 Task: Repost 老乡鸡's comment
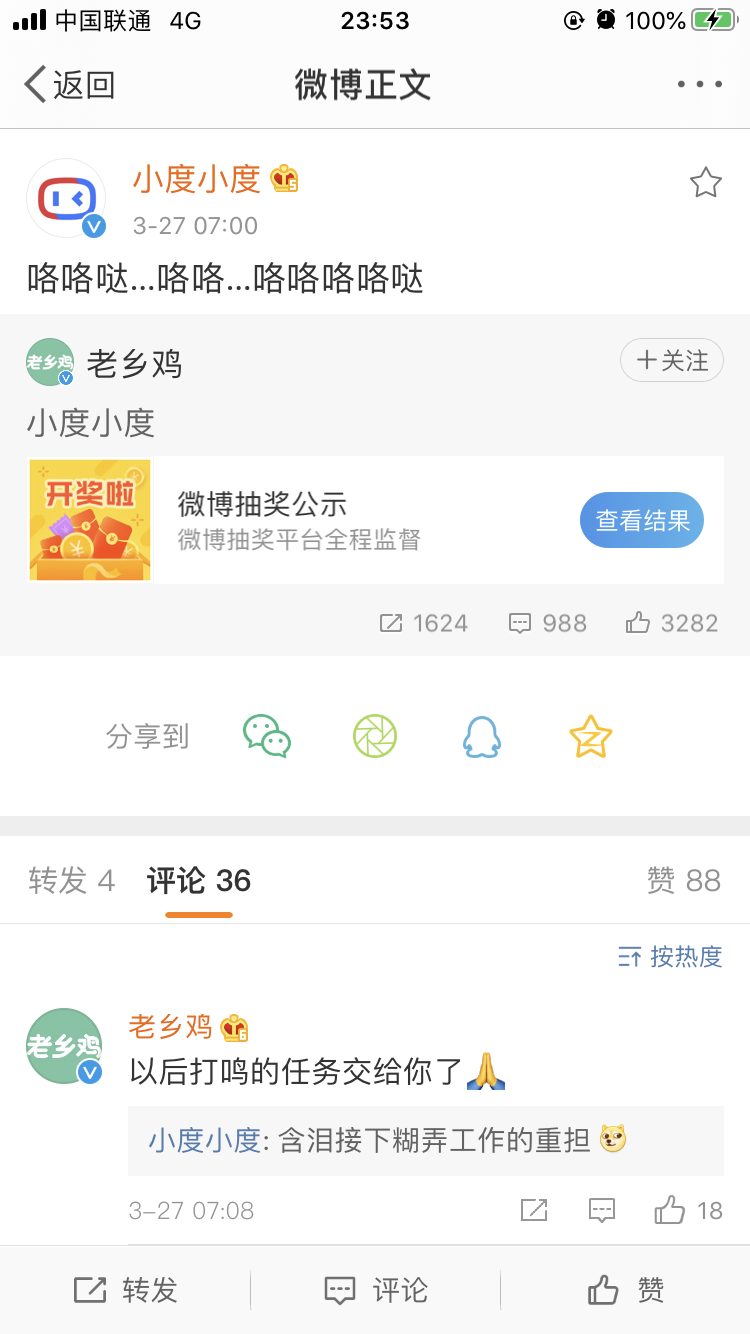coord(534,1211)
